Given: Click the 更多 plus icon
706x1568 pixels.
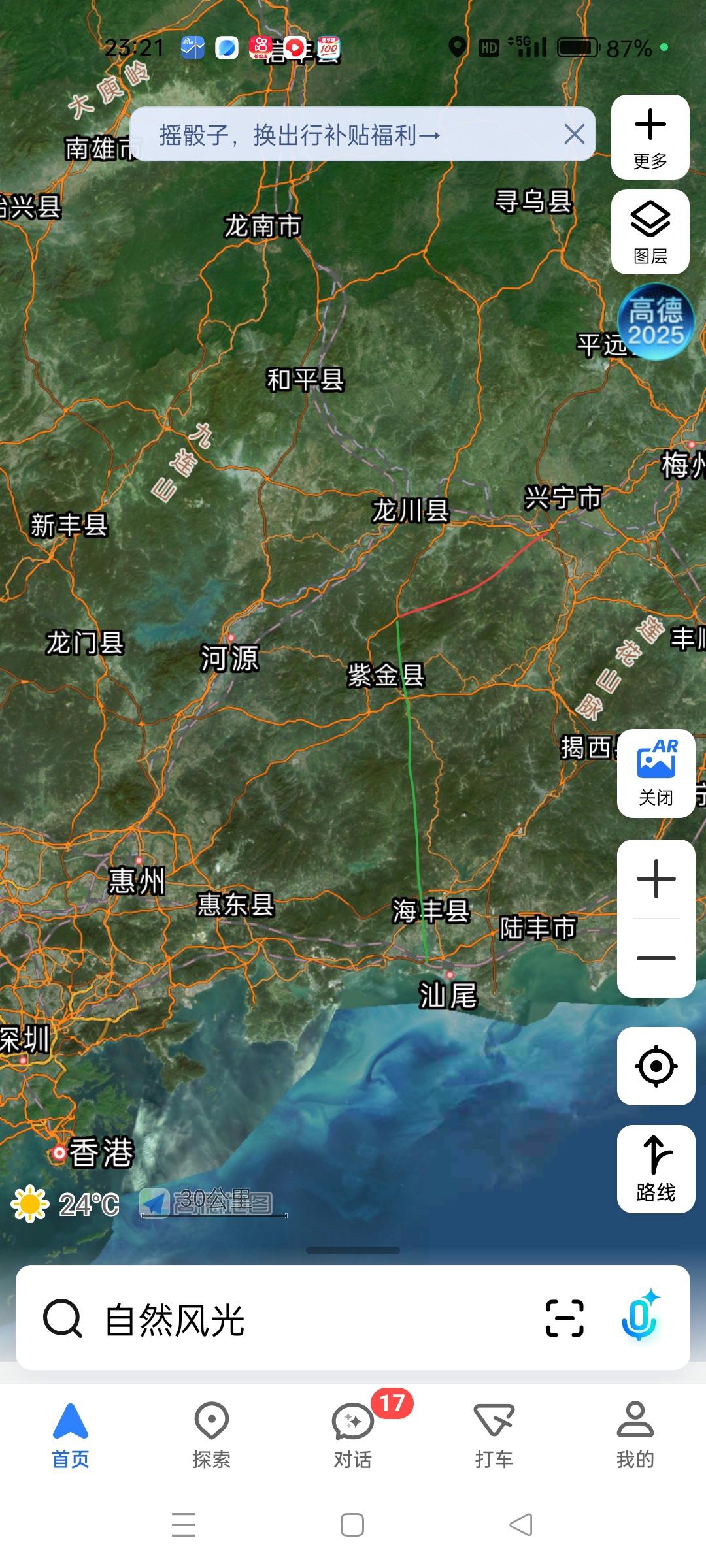Looking at the screenshot, I should (x=649, y=136).
